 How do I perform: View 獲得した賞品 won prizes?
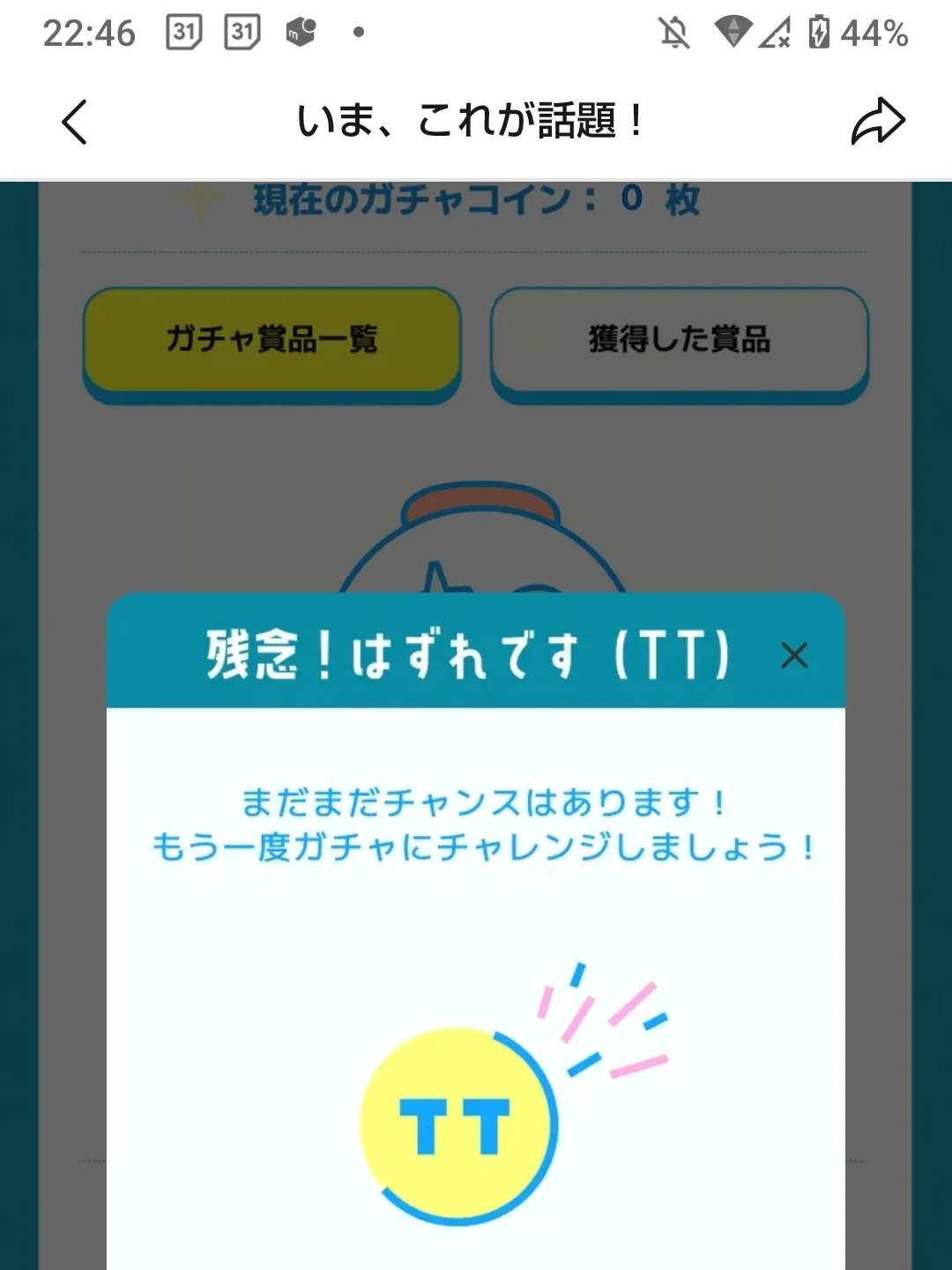[x=680, y=340]
